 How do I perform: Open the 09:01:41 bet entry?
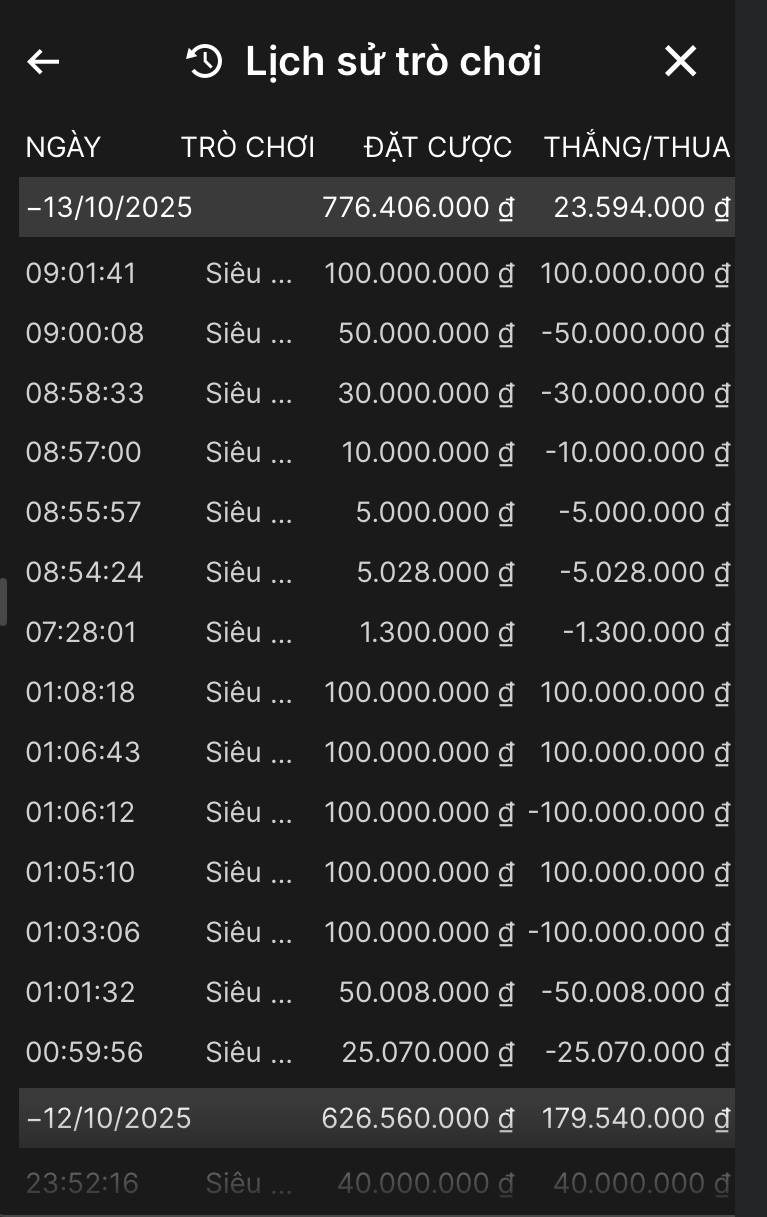tap(376, 273)
